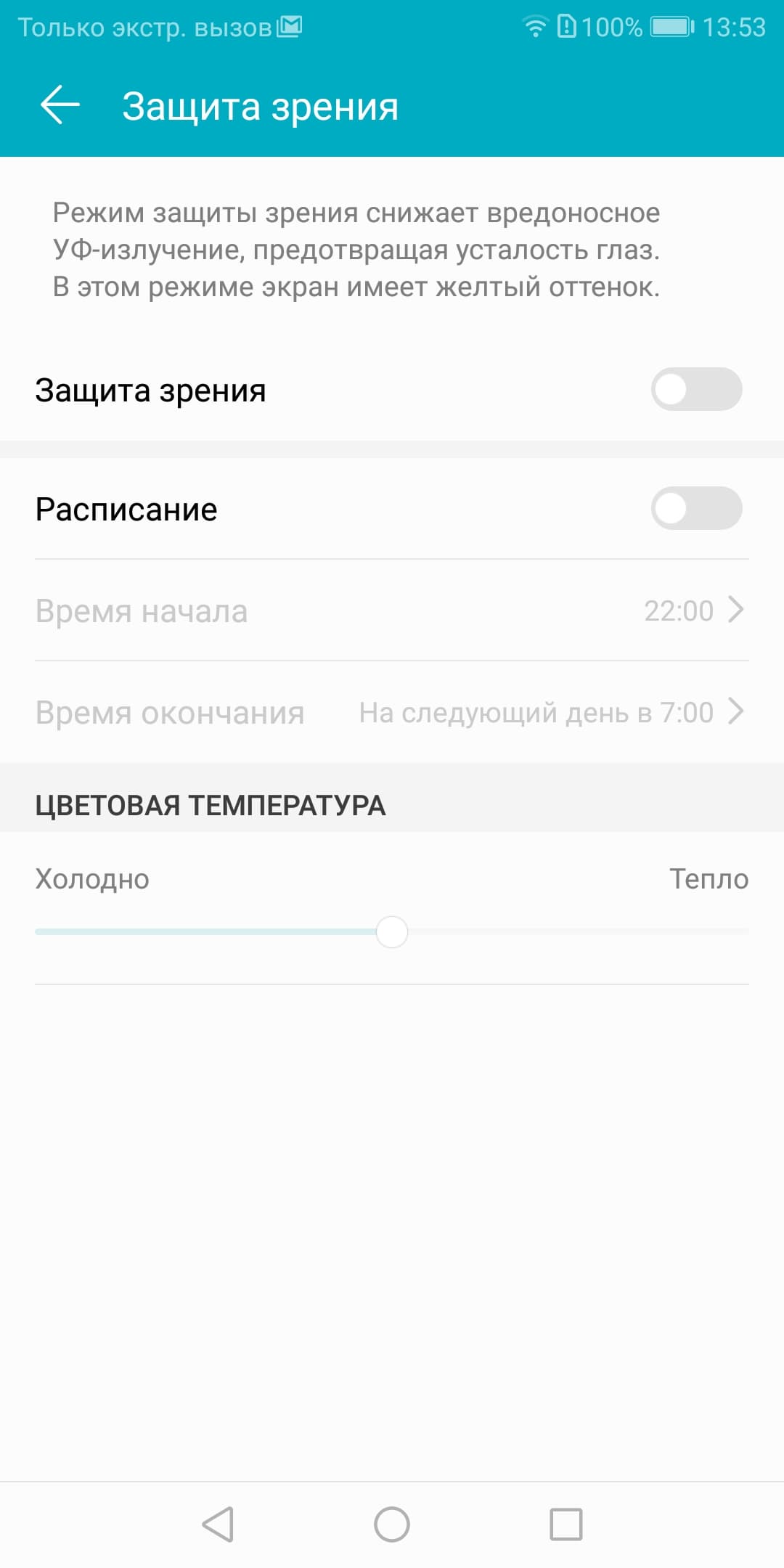The height and width of the screenshot is (1568, 784).
Task: Open the system home screen
Action: 392,1524
